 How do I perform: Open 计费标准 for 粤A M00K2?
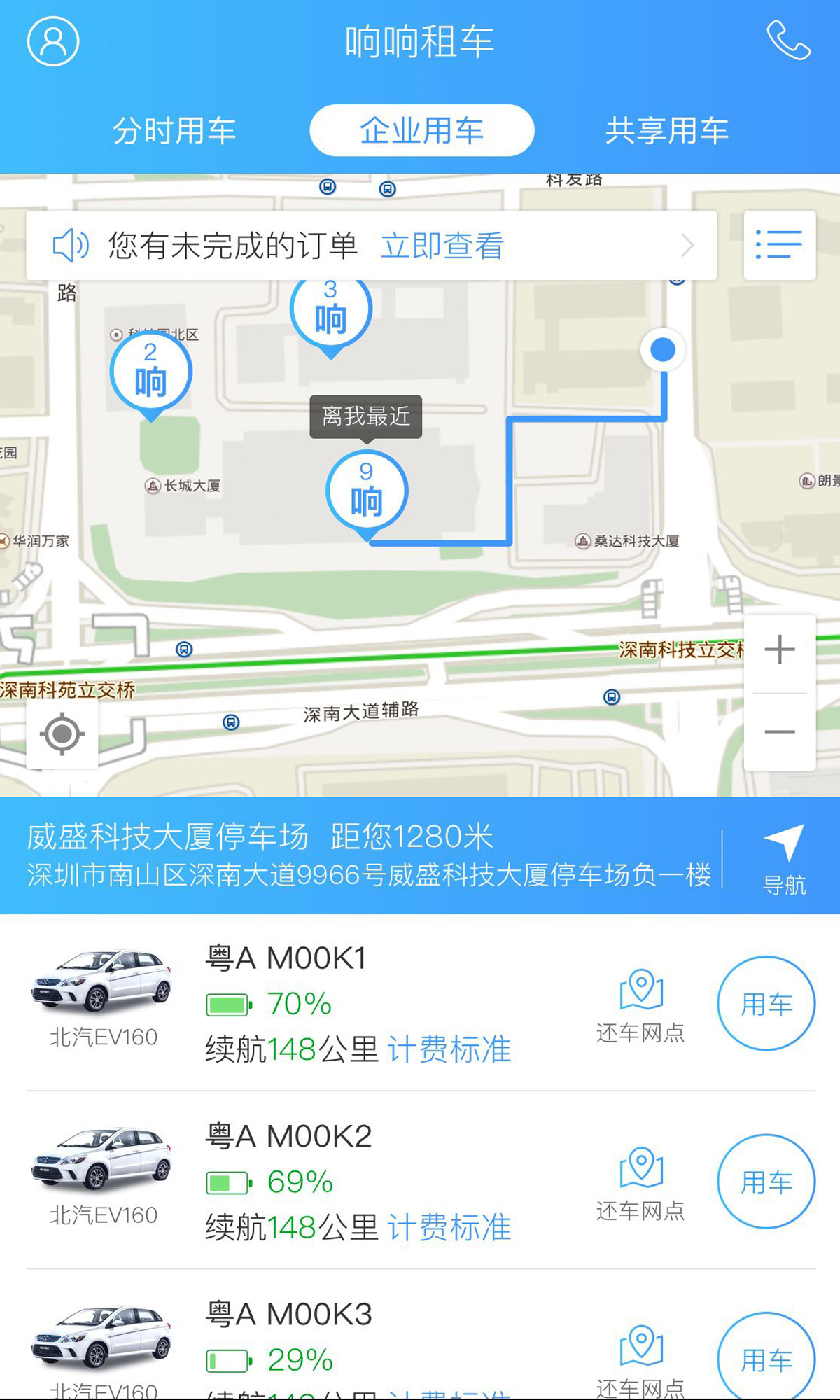[x=449, y=1228]
